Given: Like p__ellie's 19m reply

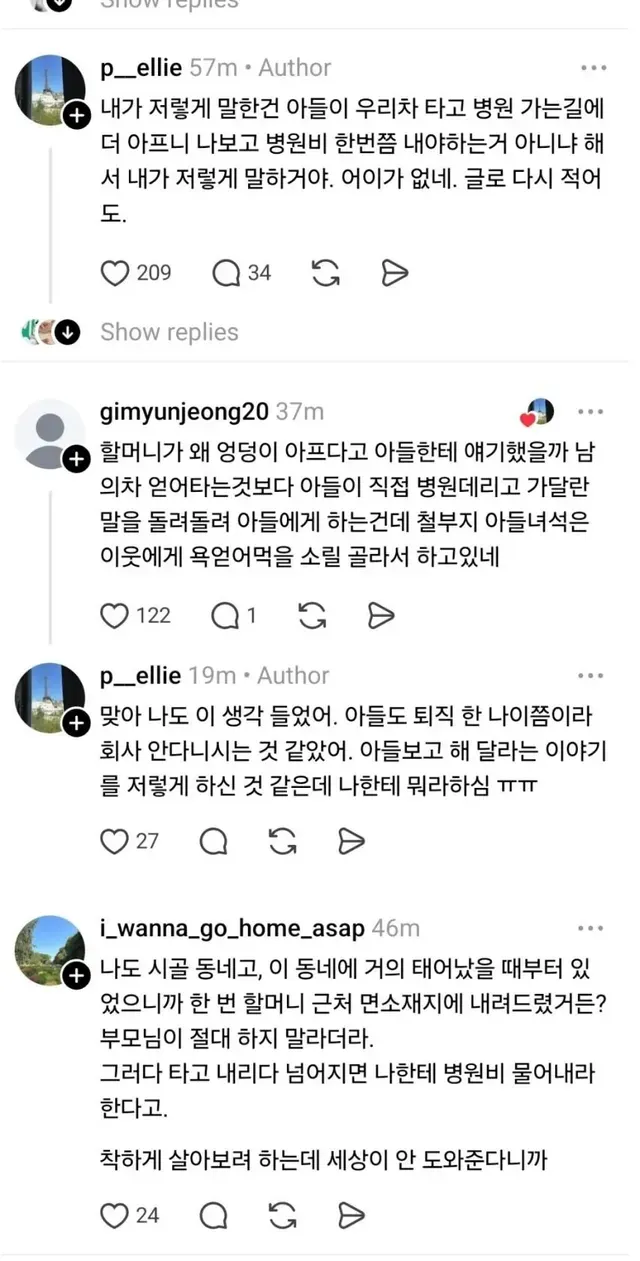Looking at the screenshot, I should [116, 841].
